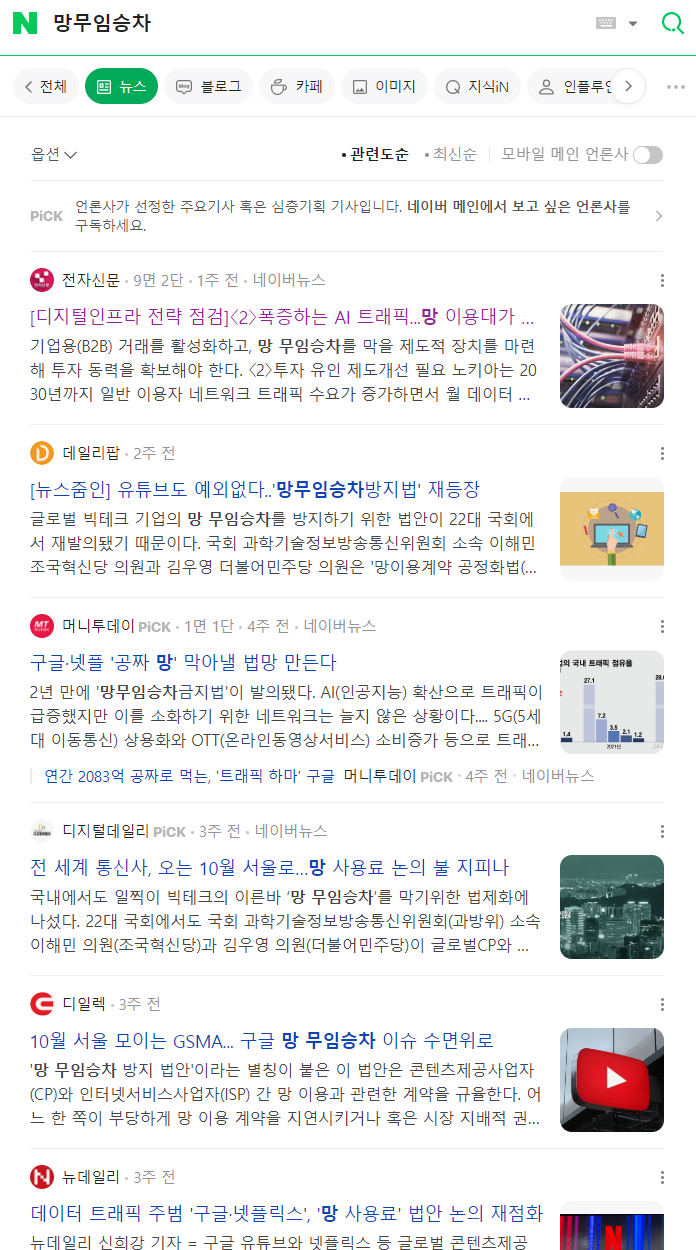Switch to the 이미지 tab
This screenshot has width=696, height=1250.
pos(383,87)
